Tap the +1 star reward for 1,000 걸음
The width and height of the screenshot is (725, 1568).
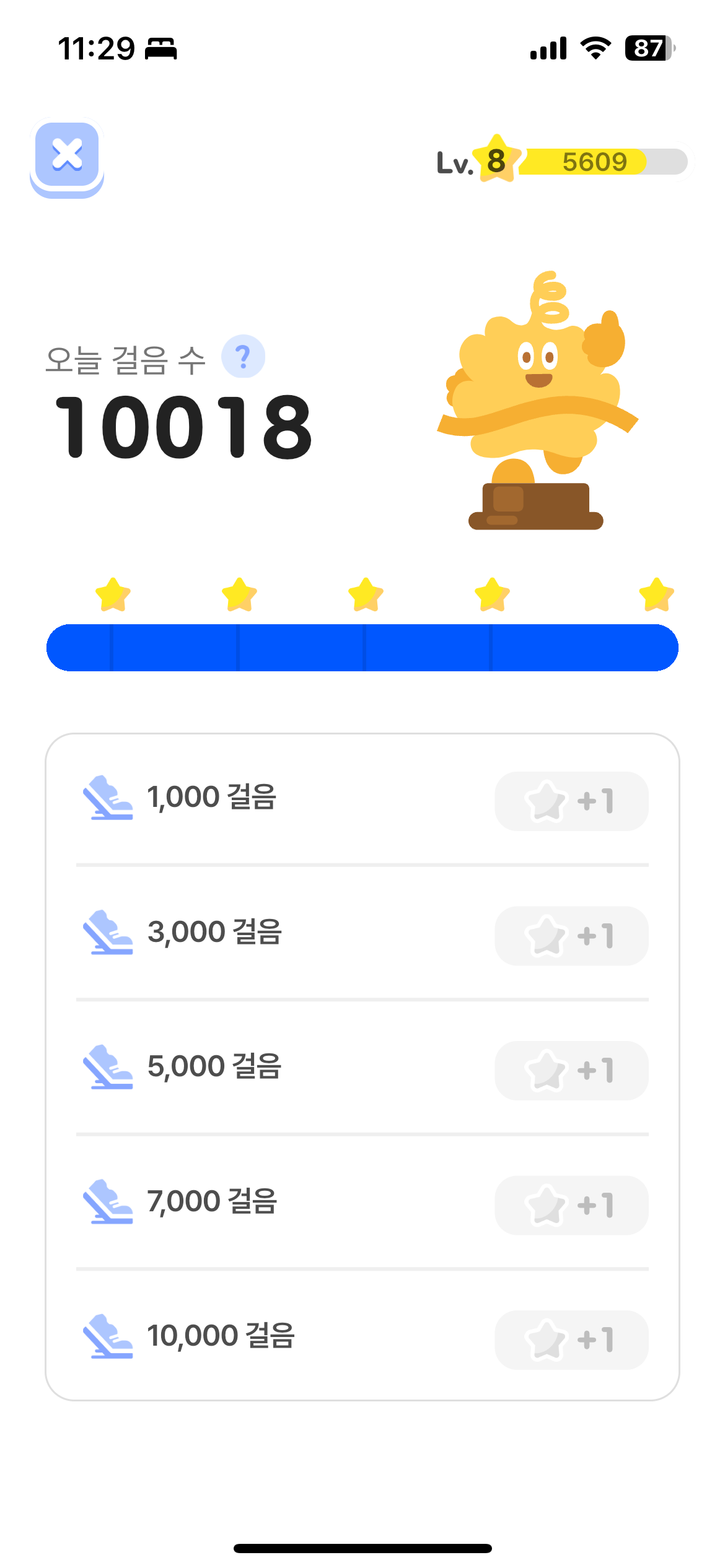coord(571,801)
